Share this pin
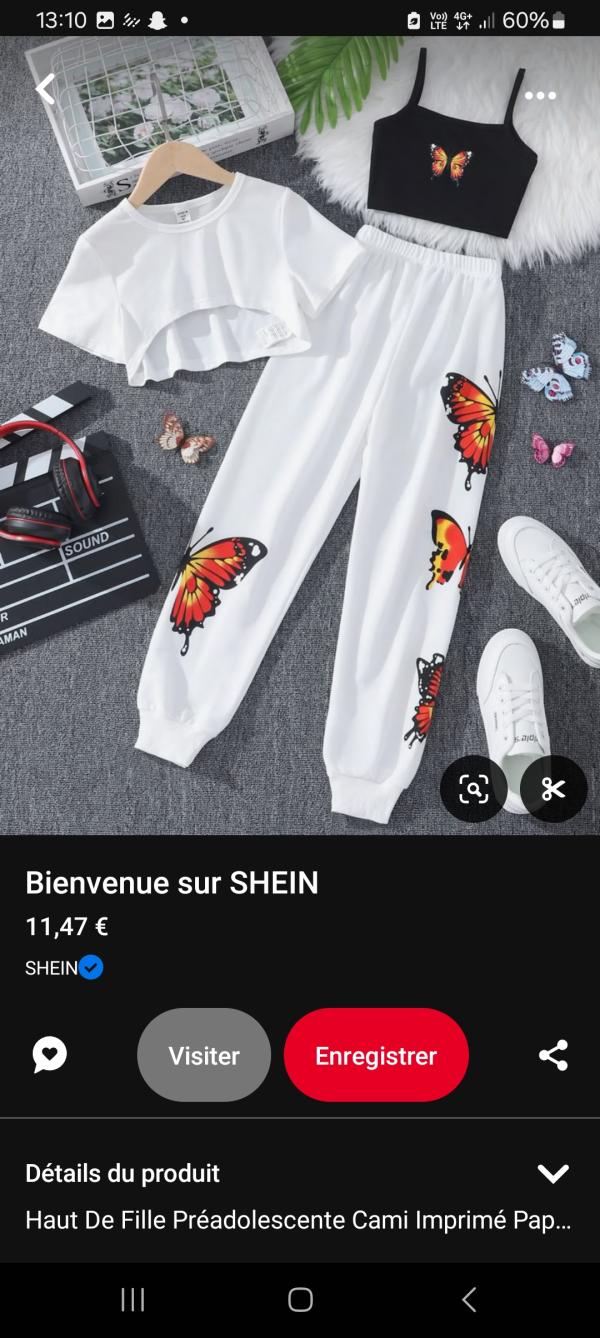This screenshot has height=1338, width=600. pos(553,1055)
